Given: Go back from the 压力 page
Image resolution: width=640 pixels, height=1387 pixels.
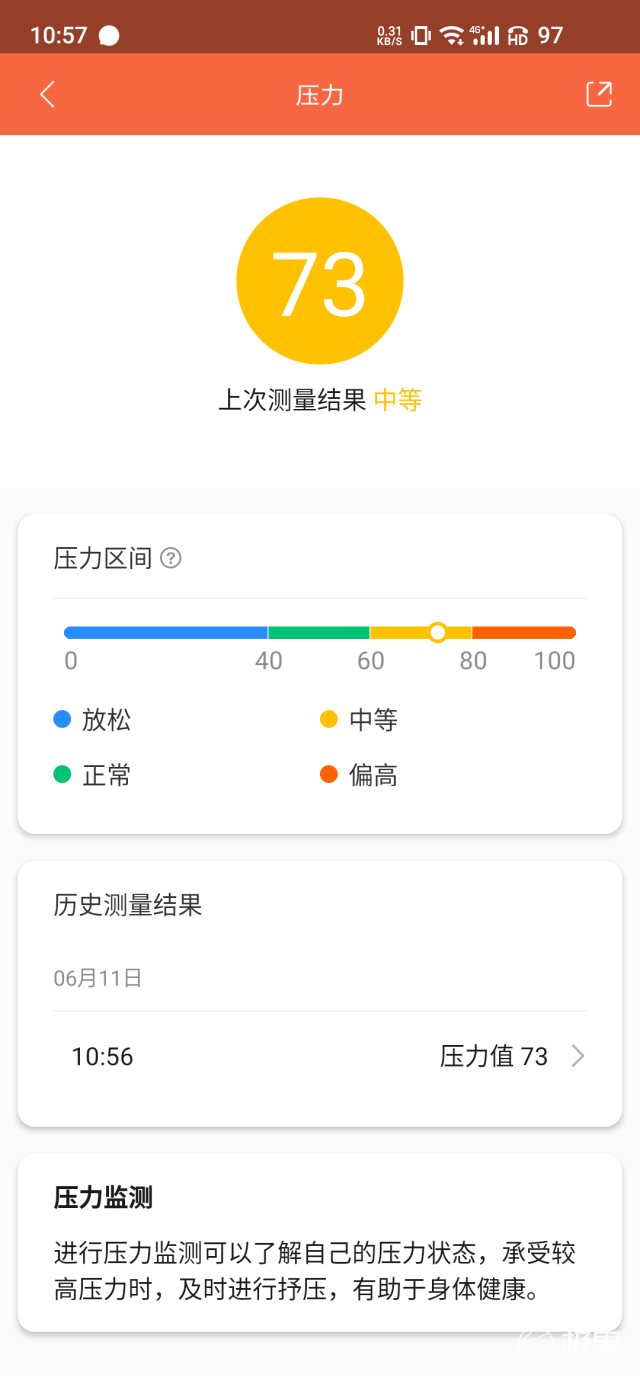Looking at the screenshot, I should click(x=47, y=95).
